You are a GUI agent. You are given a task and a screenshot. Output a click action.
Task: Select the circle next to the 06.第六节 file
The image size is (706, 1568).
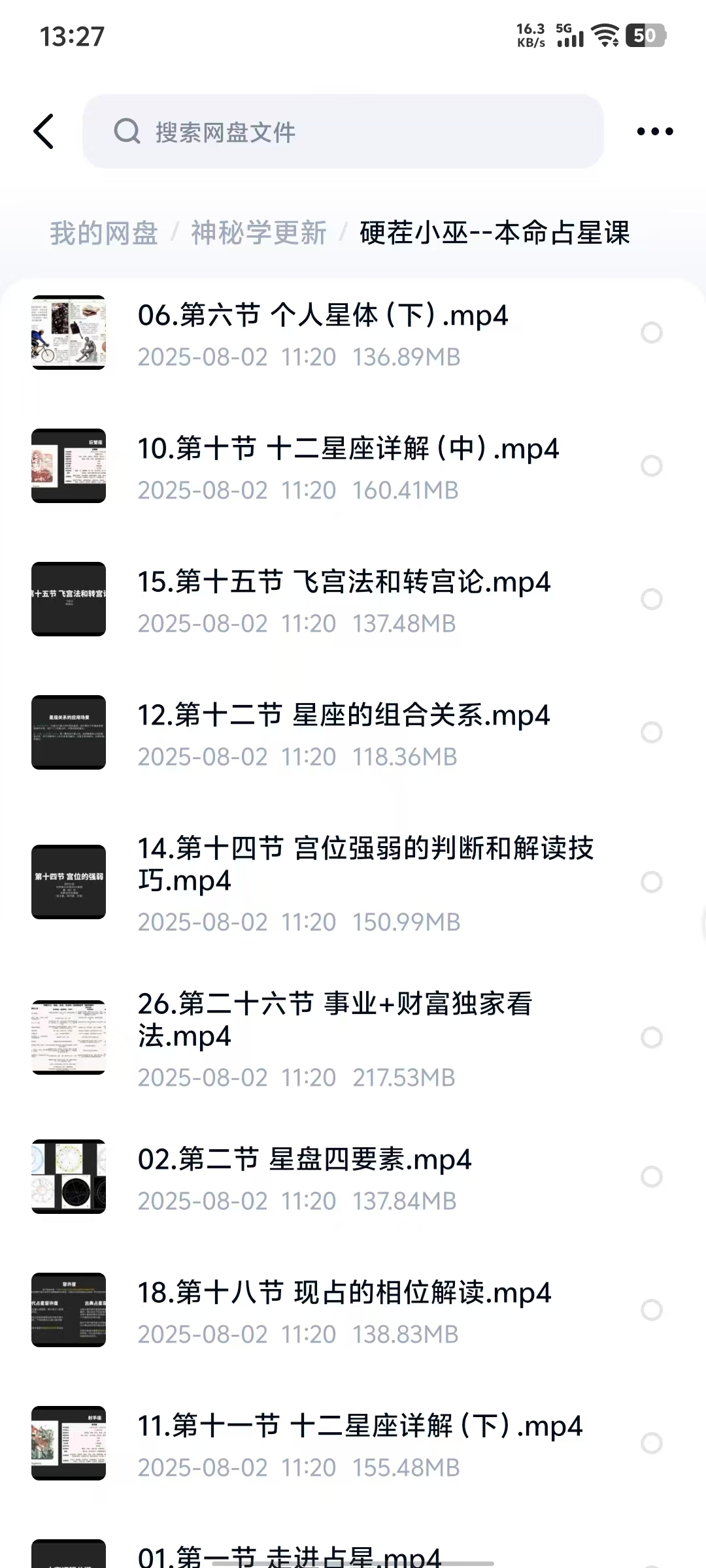(x=651, y=333)
